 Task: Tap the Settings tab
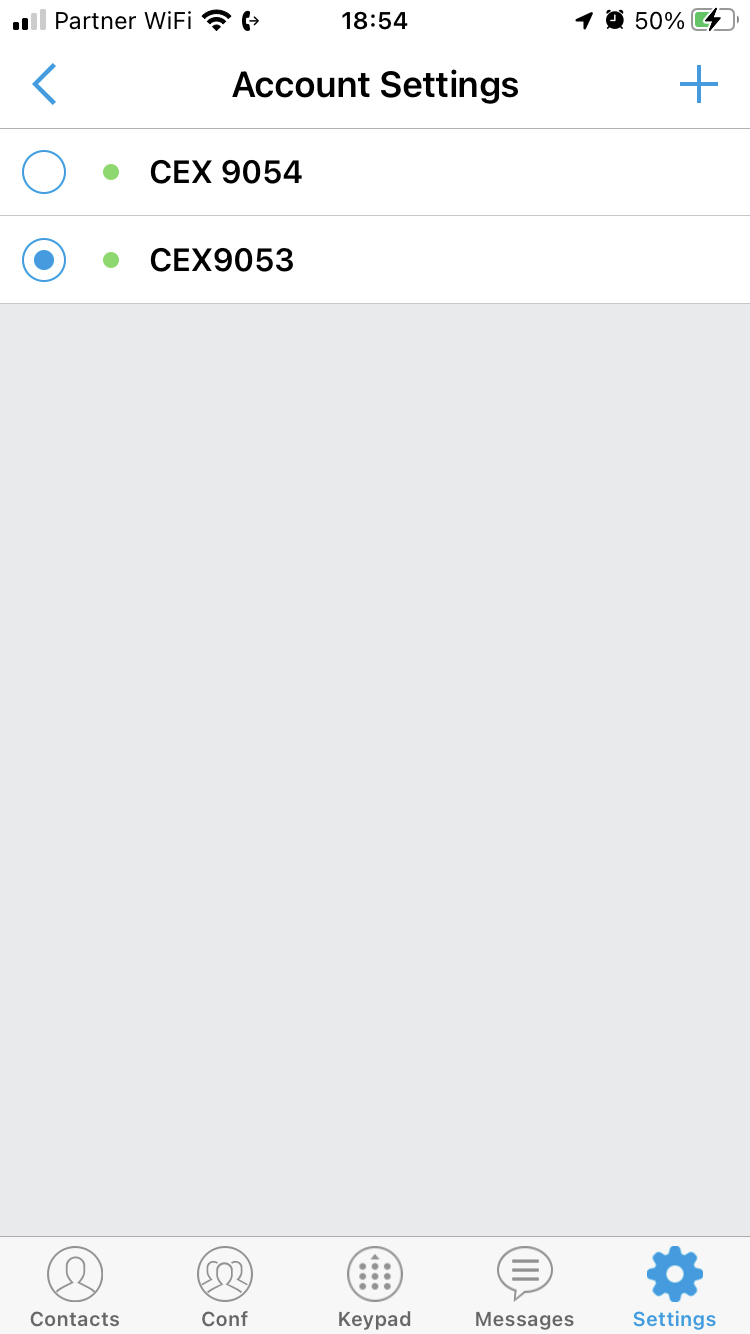pos(675,1287)
